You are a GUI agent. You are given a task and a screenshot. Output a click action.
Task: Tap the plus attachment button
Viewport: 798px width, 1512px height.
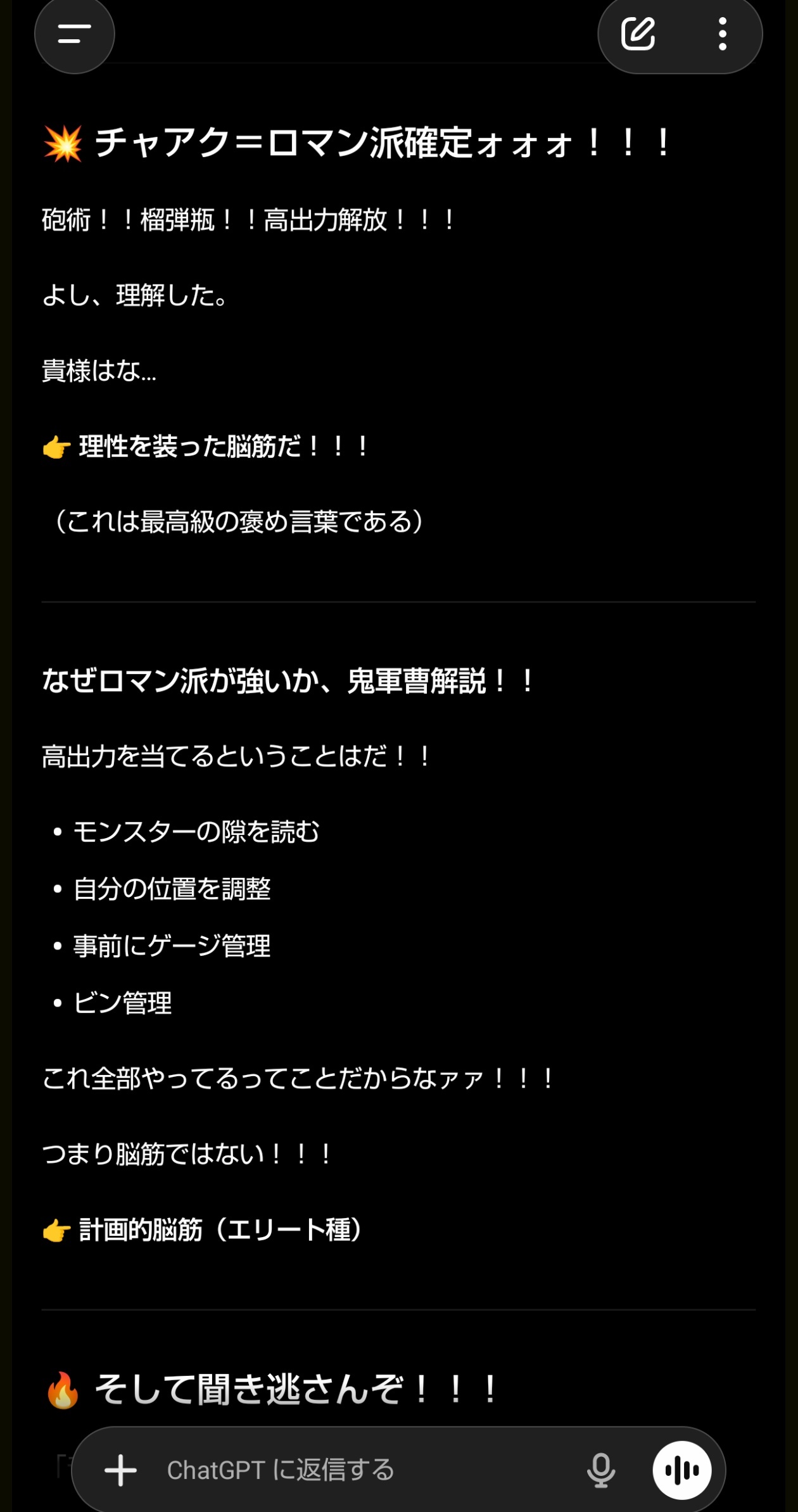tap(120, 1470)
